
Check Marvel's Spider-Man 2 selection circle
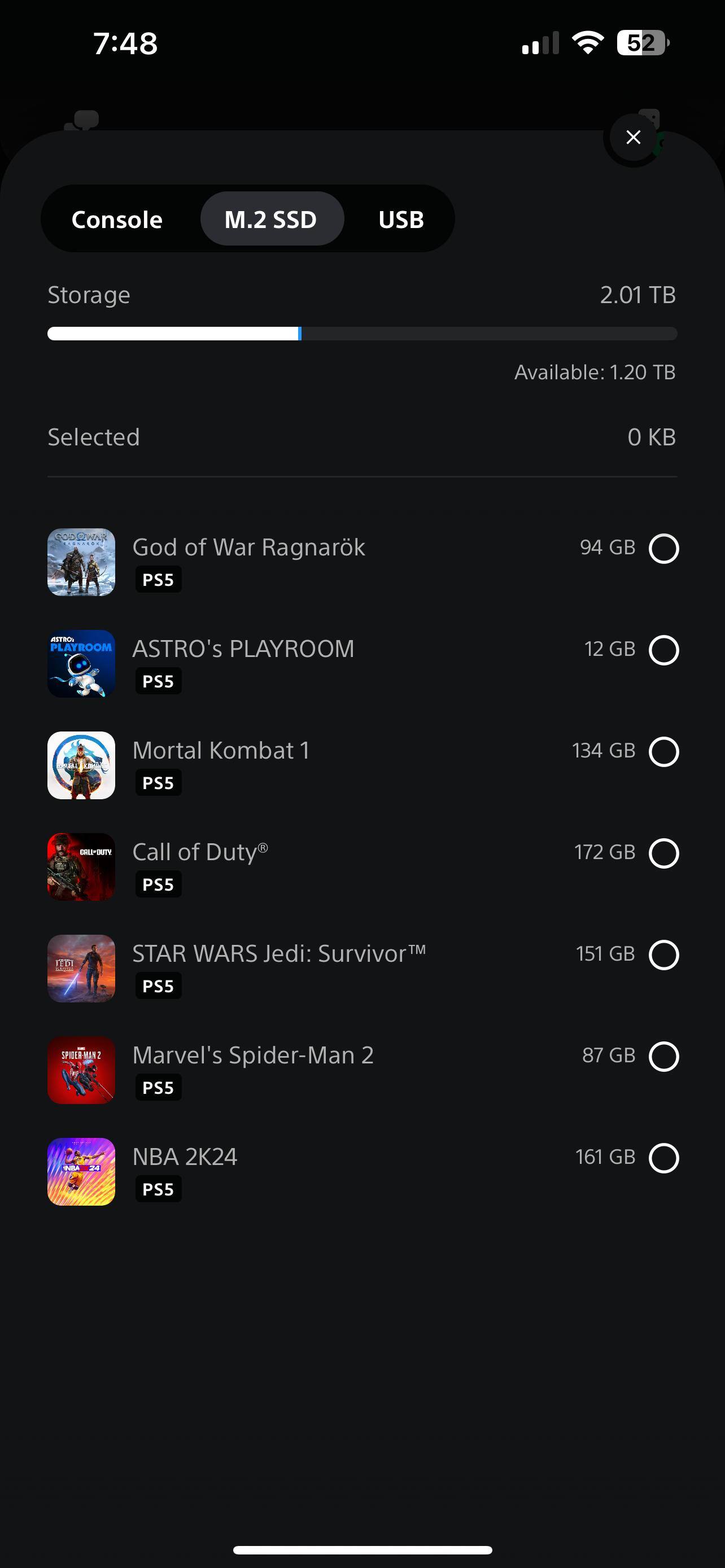(663, 1056)
